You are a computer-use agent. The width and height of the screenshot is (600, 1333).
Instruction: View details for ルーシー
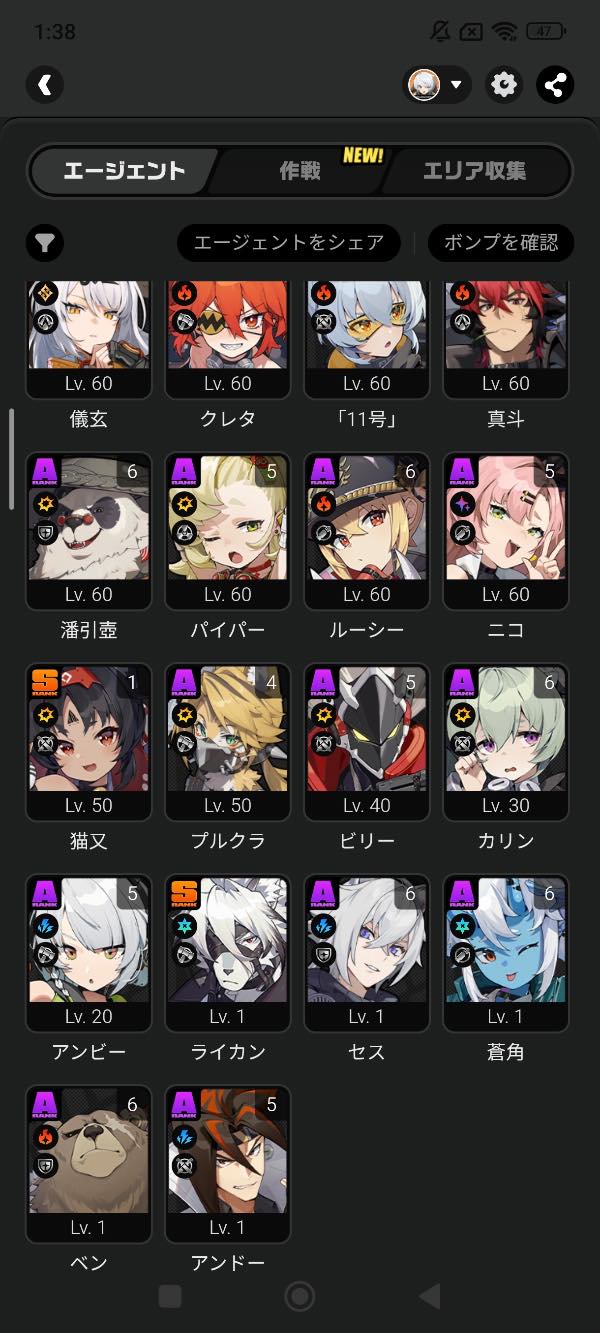pos(367,530)
